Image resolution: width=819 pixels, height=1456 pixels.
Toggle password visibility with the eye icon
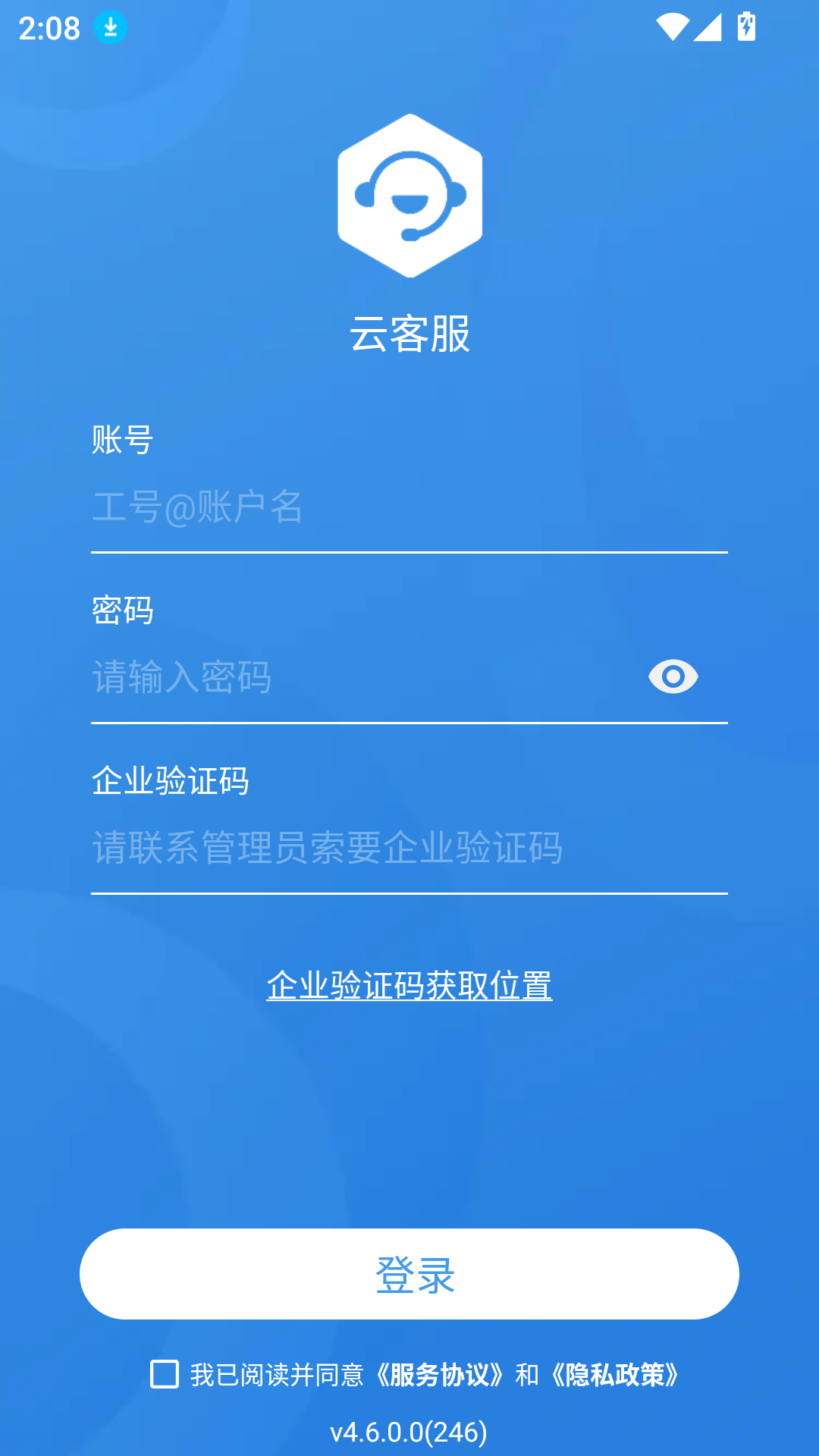click(673, 676)
